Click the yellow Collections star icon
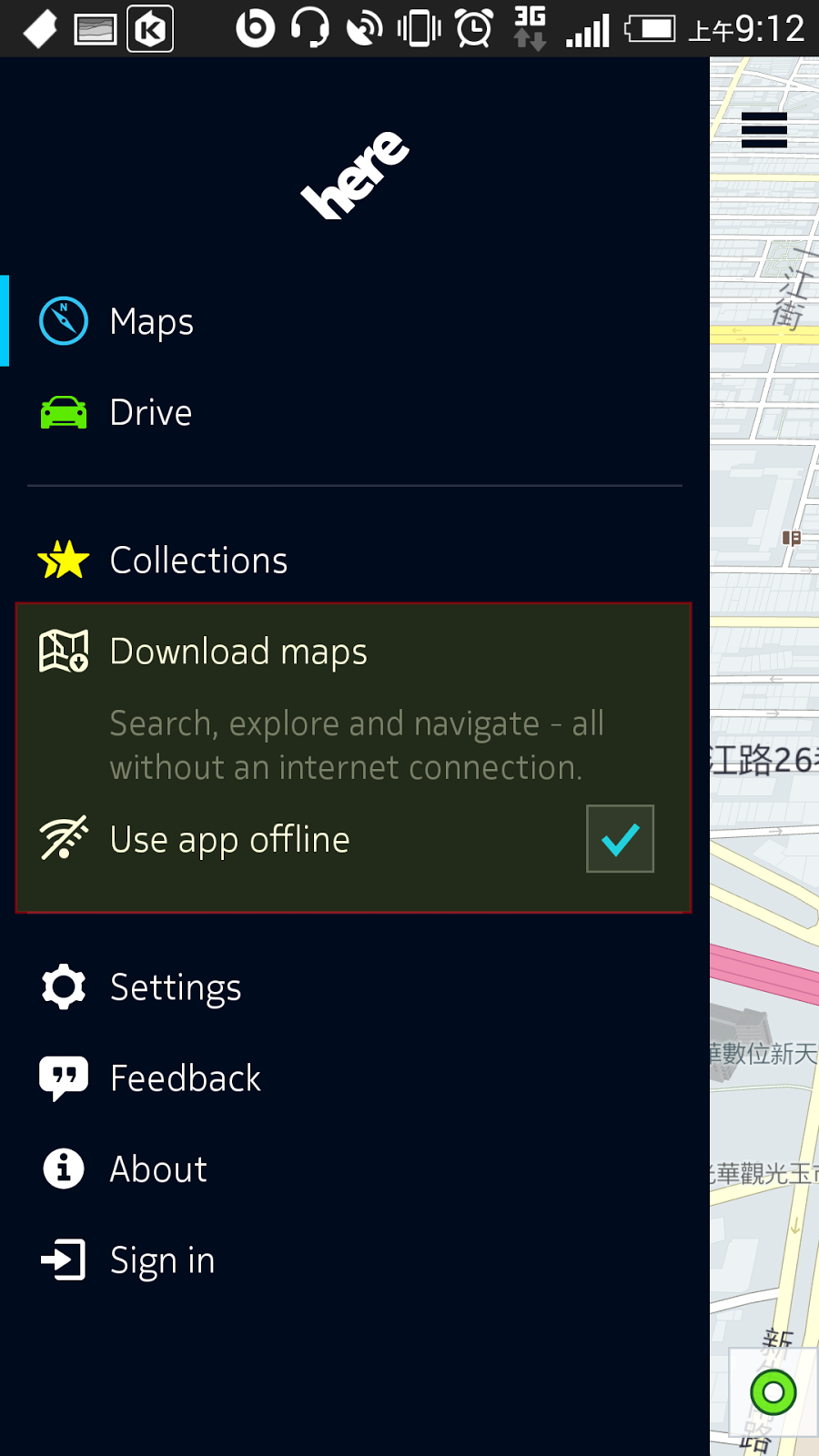This screenshot has width=819, height=1456. [x=62, y=560]
